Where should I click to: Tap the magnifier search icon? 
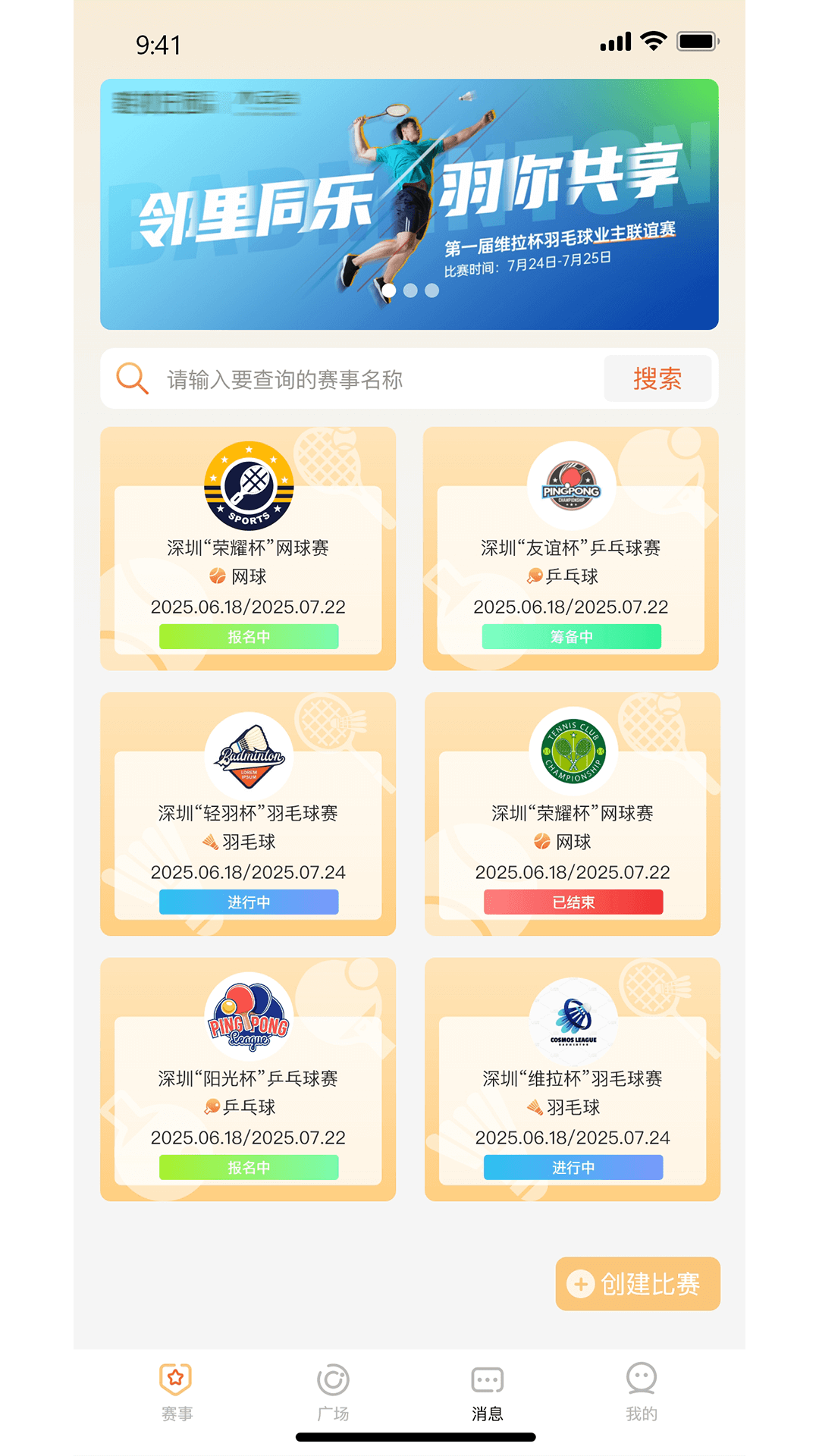point(133,378)
